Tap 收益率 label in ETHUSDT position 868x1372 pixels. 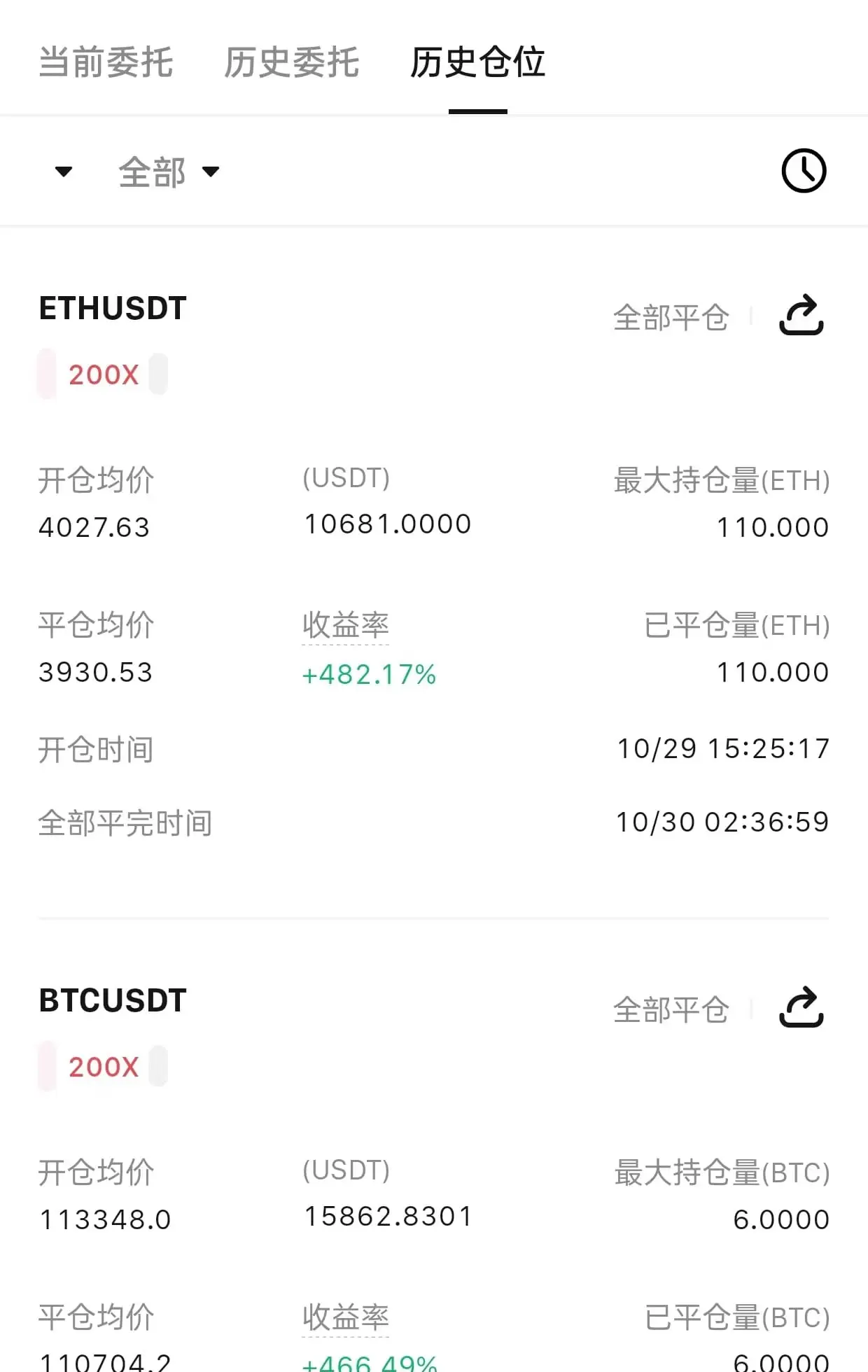(x=346, y=625)
